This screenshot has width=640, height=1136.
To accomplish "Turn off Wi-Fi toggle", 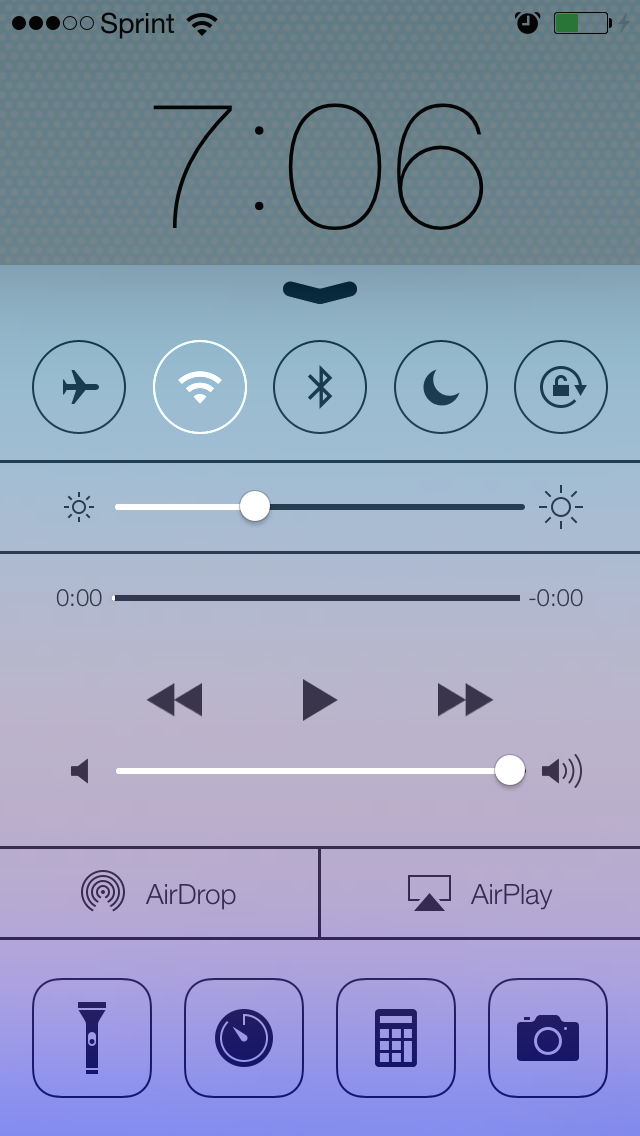I will pyautogui.click(x=200, y=387).
